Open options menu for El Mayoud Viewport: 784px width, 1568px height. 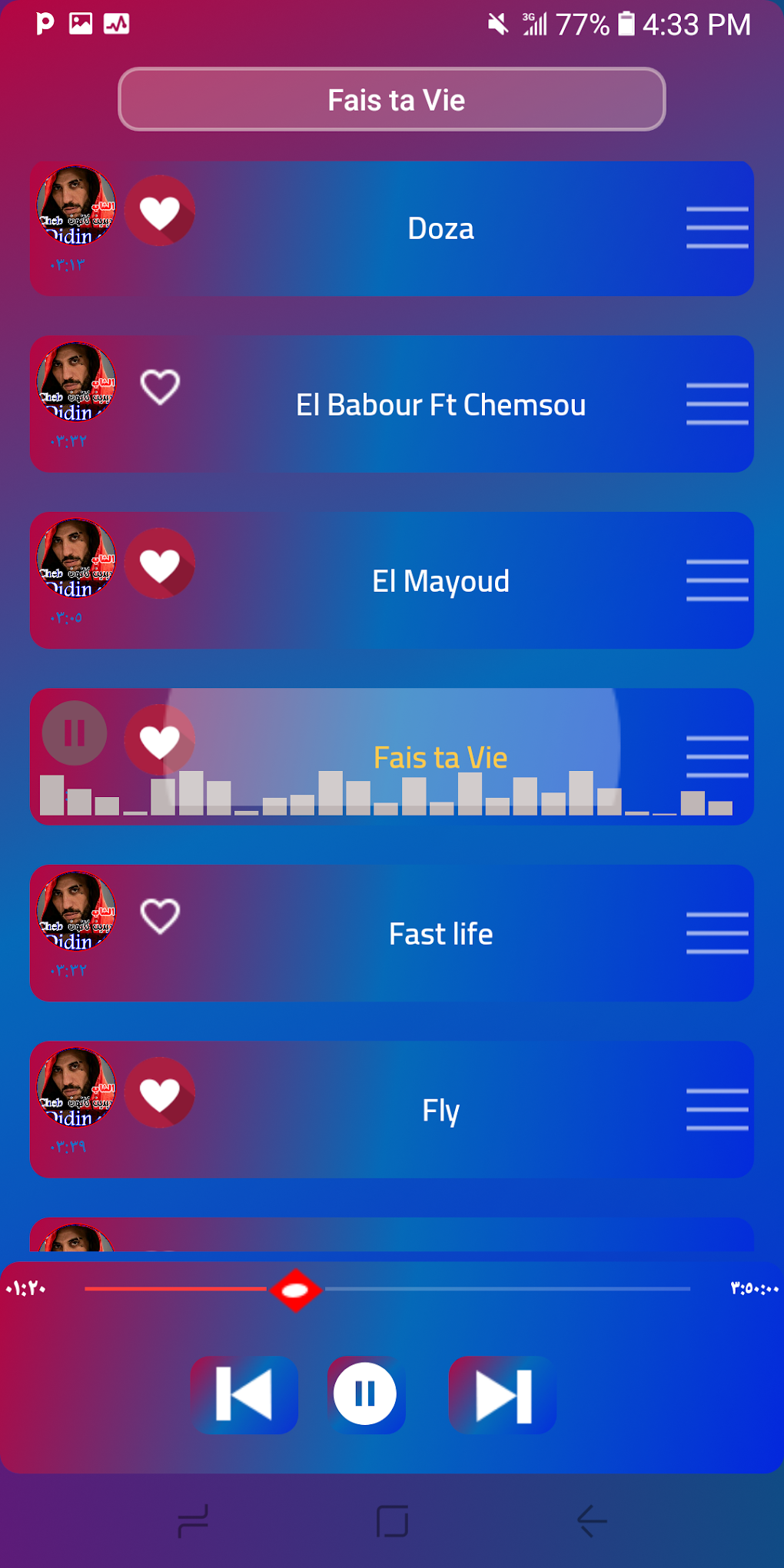(x=716, y=580)
